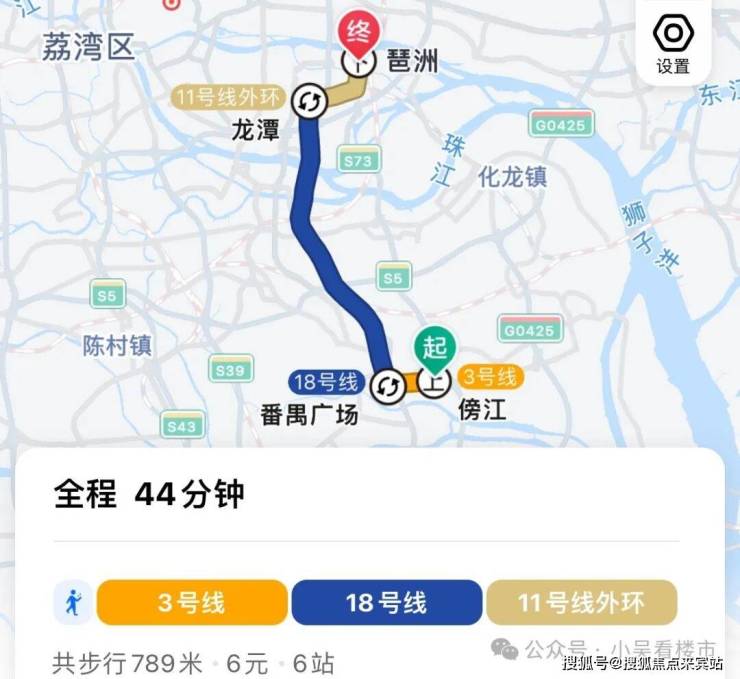The height and width of the screenshot is (679, 740).
Task: Select the 11号线外环 route segment
Action: tap(581, 603)
